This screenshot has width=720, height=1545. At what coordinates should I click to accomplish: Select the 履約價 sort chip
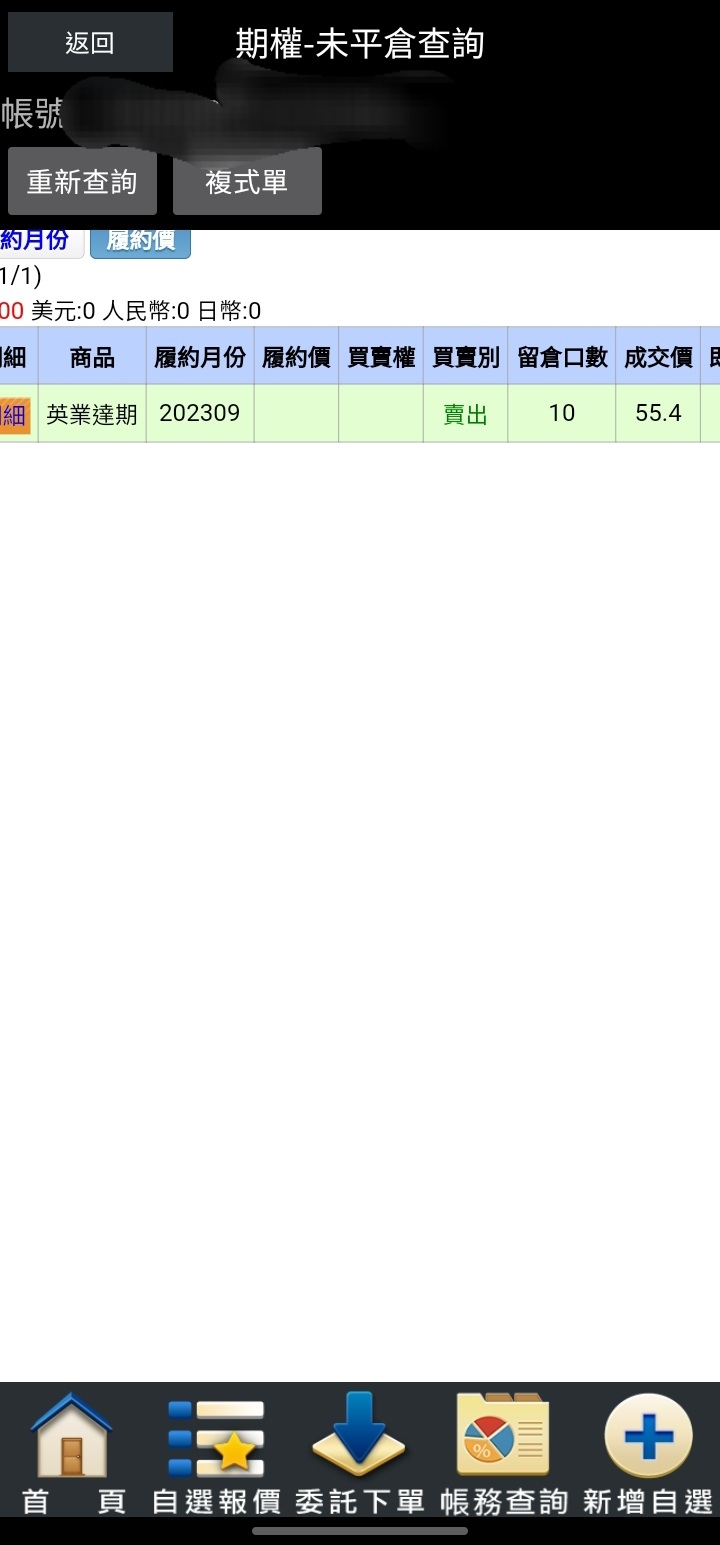pyautogui.click(x=140, y=241)
